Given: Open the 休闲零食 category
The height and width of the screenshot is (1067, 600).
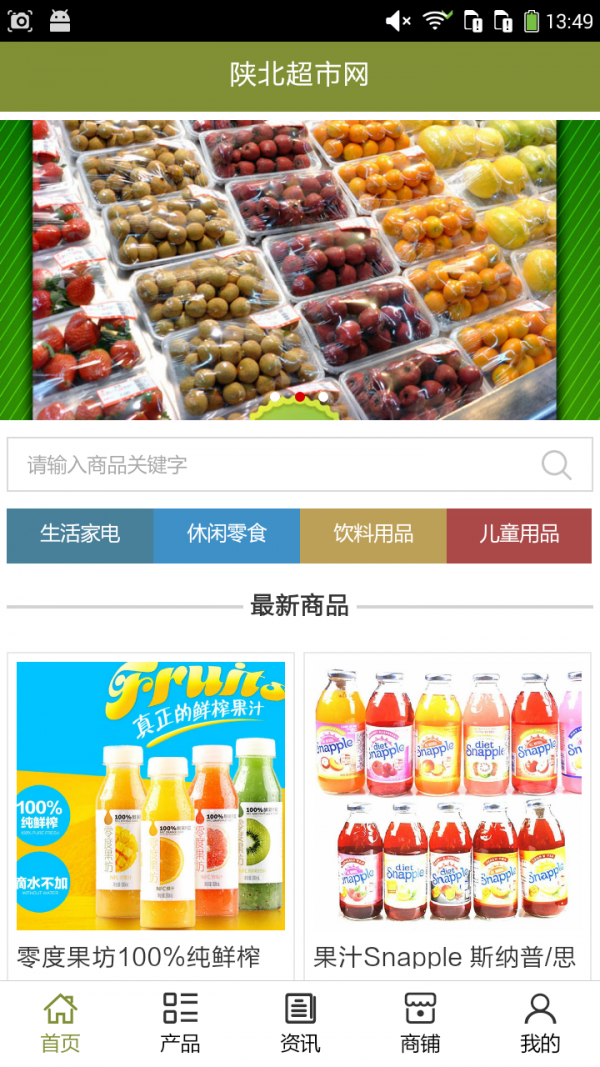Looking at the screenshot, I should [227, 535].
